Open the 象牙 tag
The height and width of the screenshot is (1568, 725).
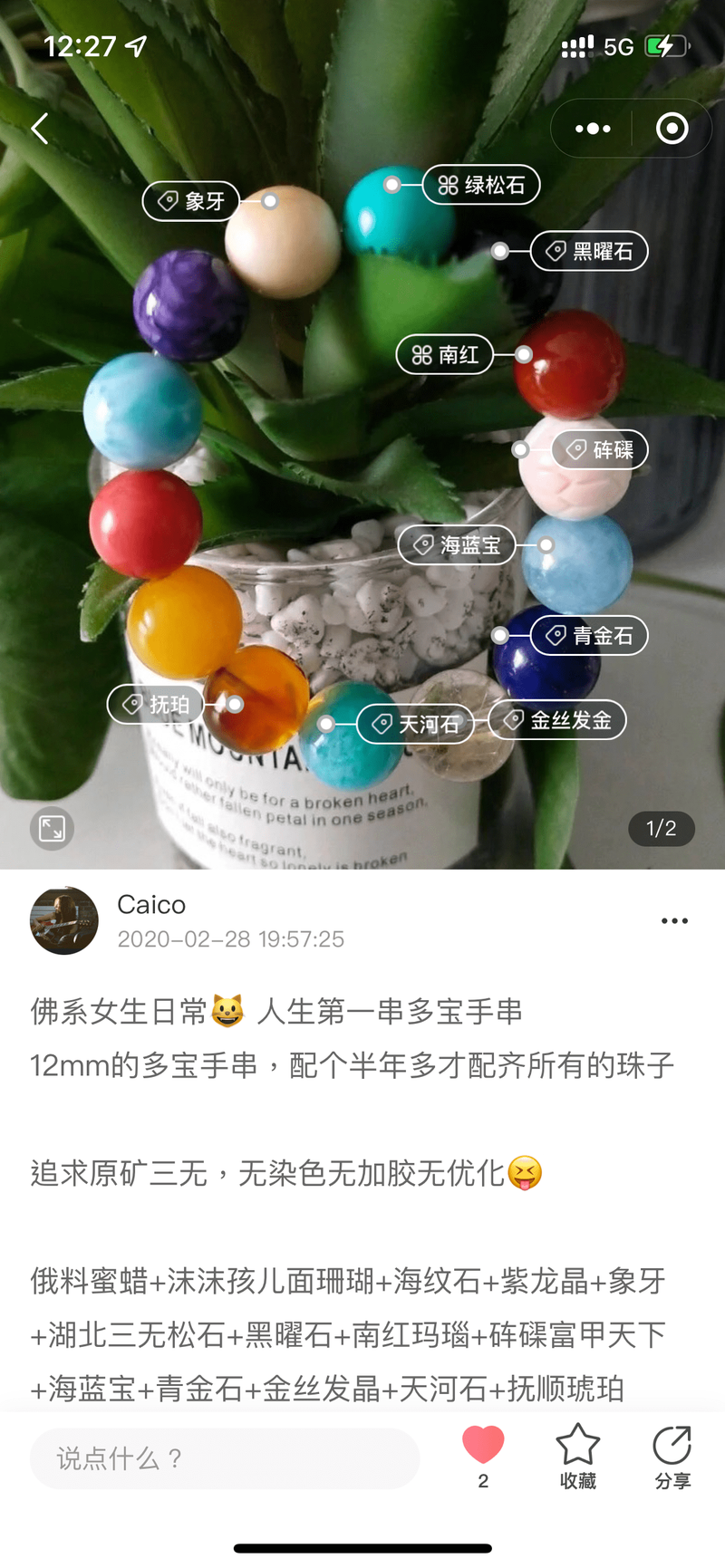point(191,201)
